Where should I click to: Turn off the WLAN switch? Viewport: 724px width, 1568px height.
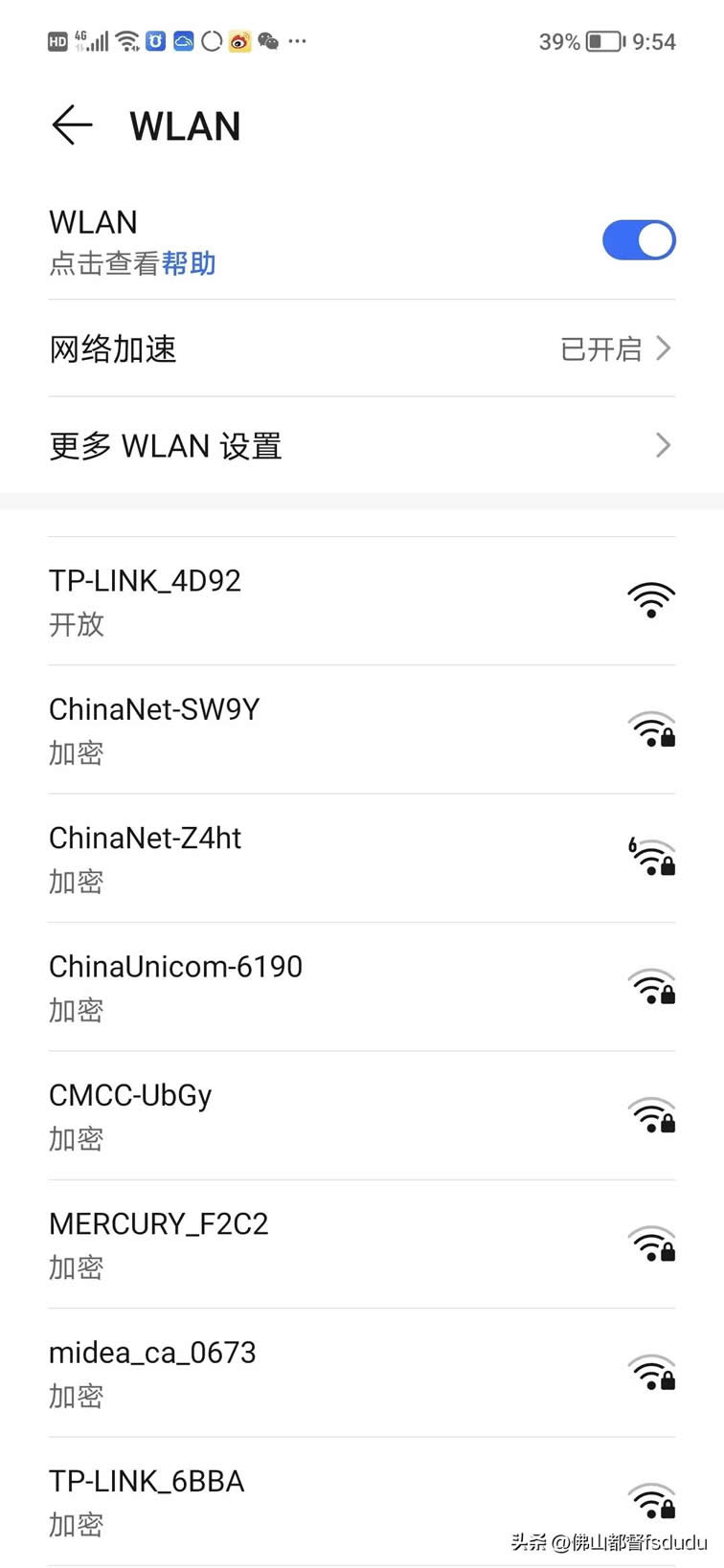coord(639,240)
